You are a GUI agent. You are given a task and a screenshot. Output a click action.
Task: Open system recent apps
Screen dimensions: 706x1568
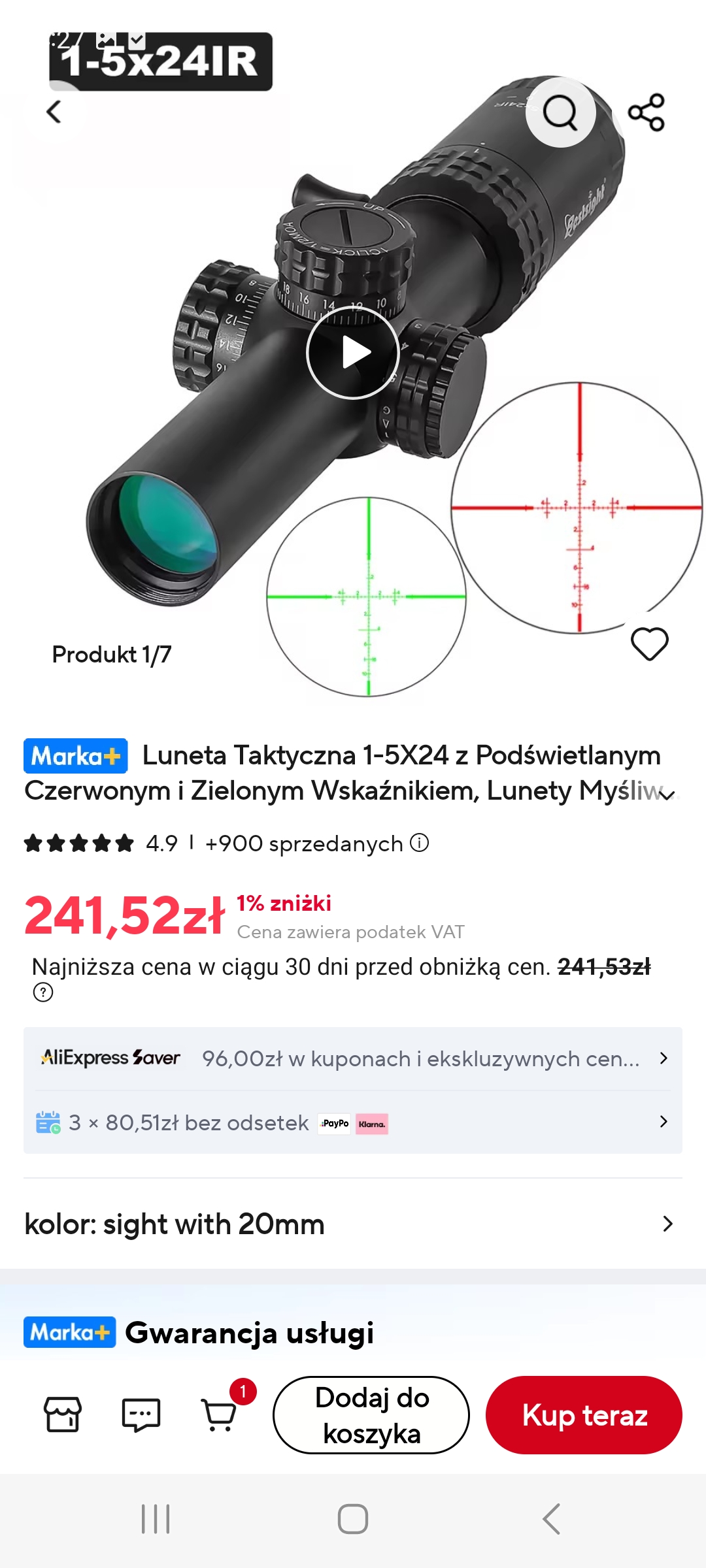tap(156, 1519)
